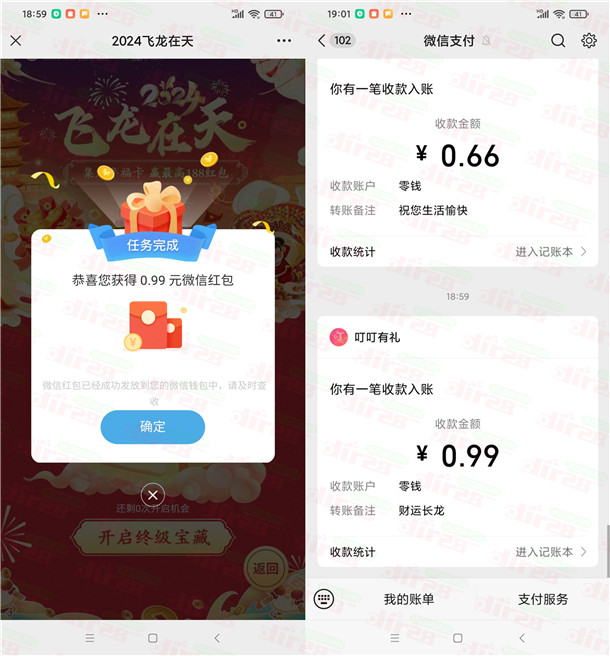Close the 2024飞龙在天 page
This screenshot has height=656, width=610.
coord(16,41)
